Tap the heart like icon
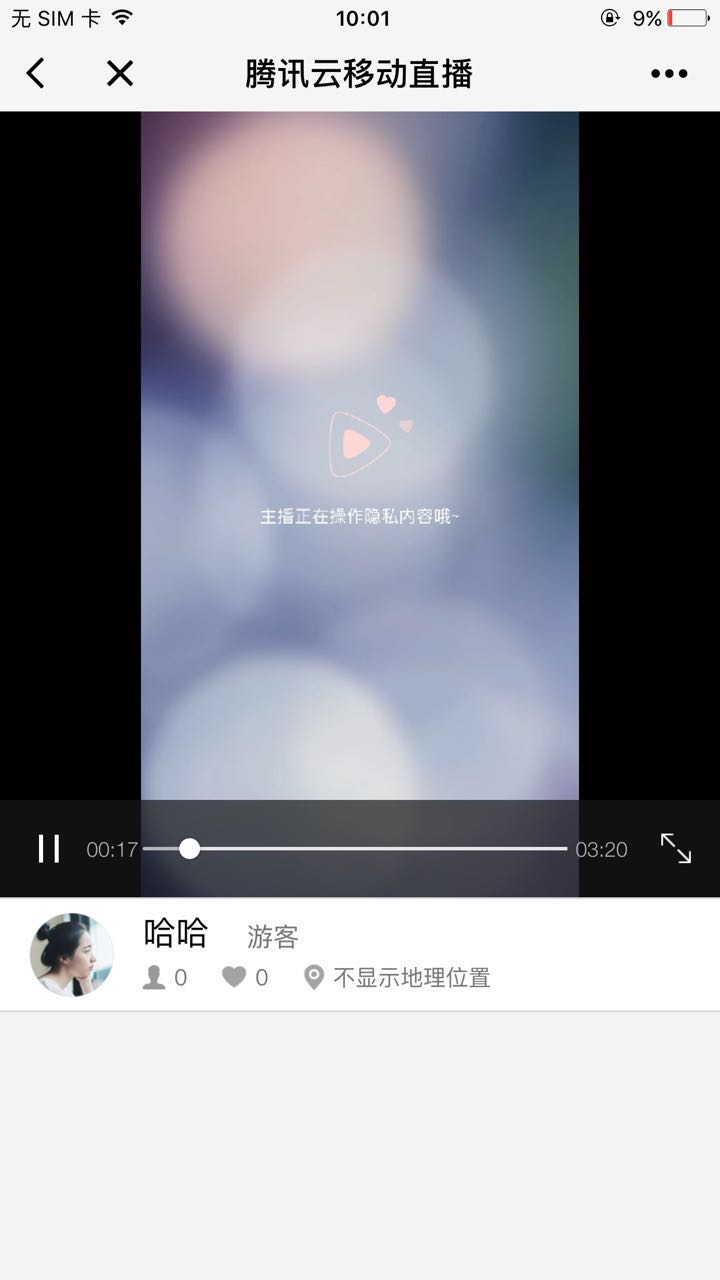Screen dimensions: 720x1280 point(234,977)
